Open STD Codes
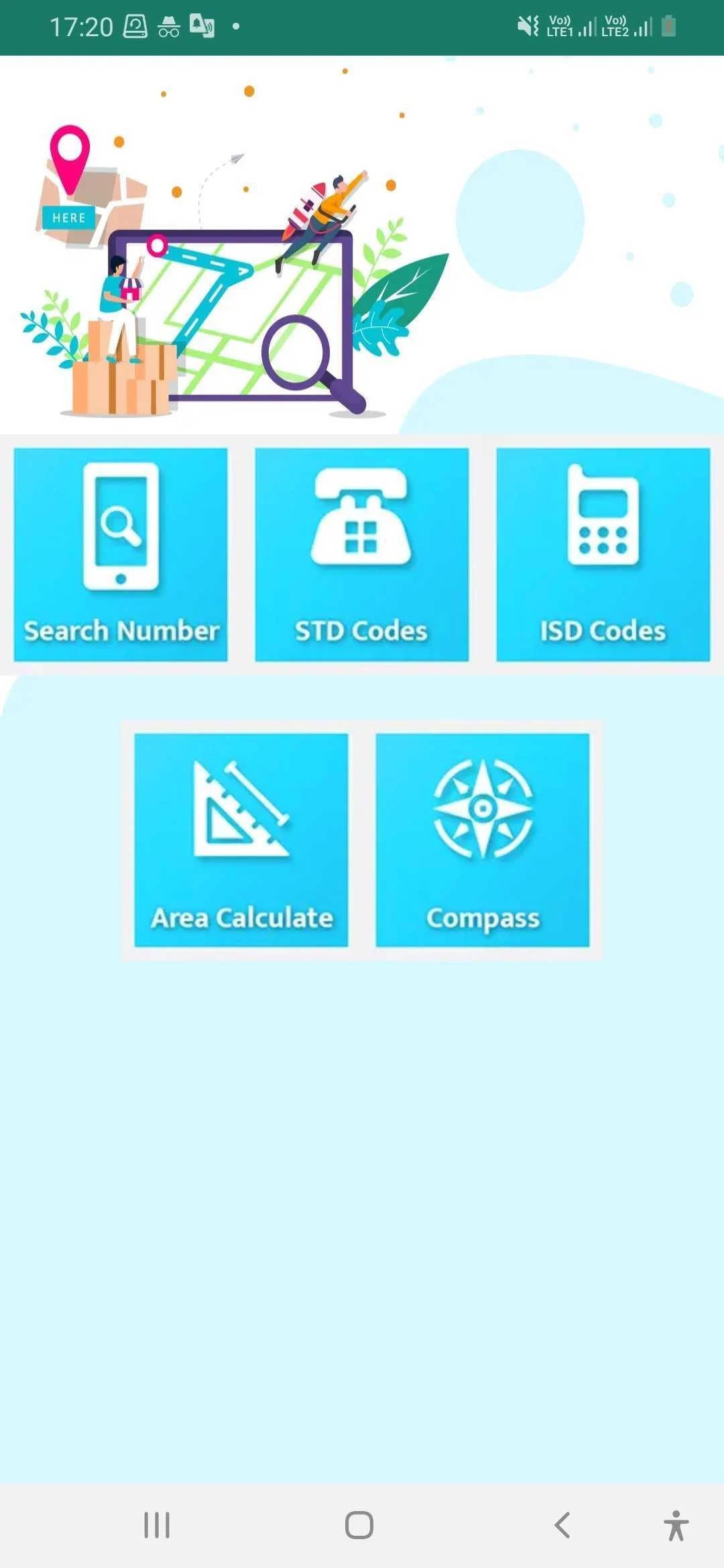Image resolution: width=724 pixels, height=1568 pixels. click(x=362, y=555)
